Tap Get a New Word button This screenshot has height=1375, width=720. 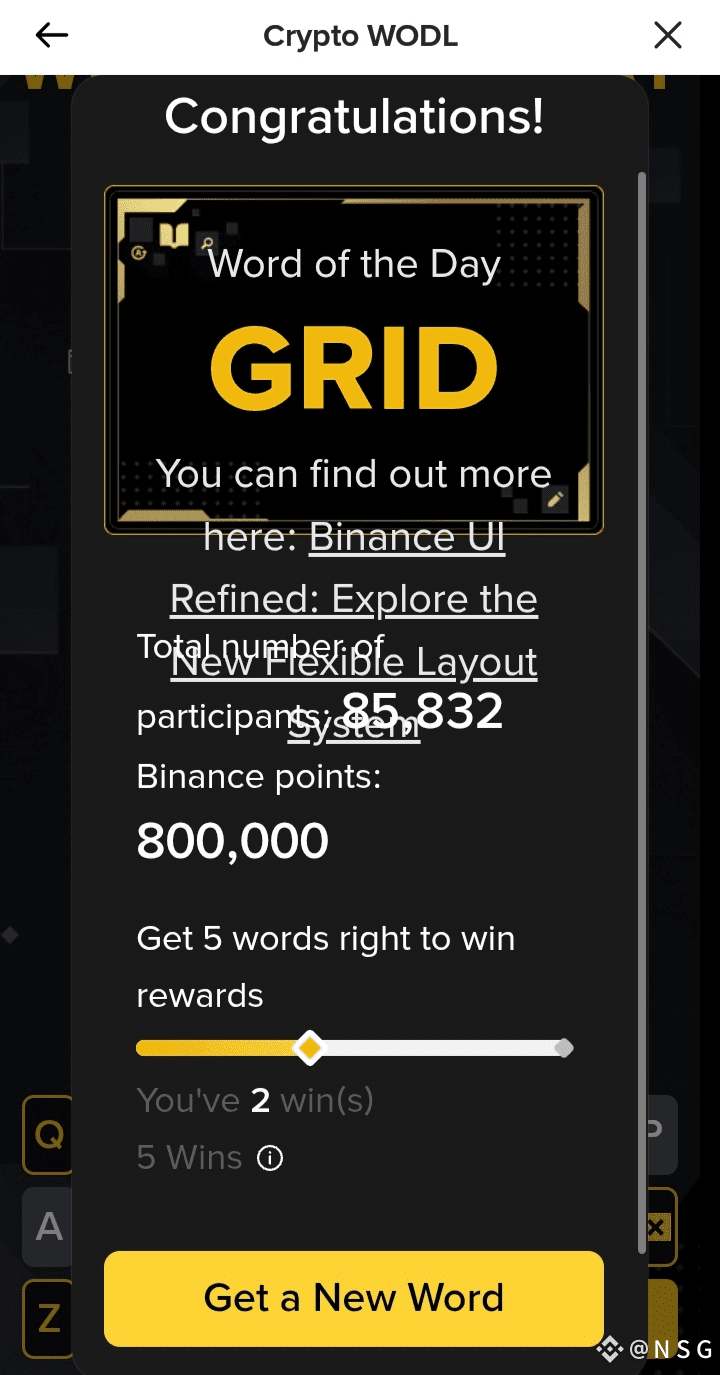tap(354, 1298)
